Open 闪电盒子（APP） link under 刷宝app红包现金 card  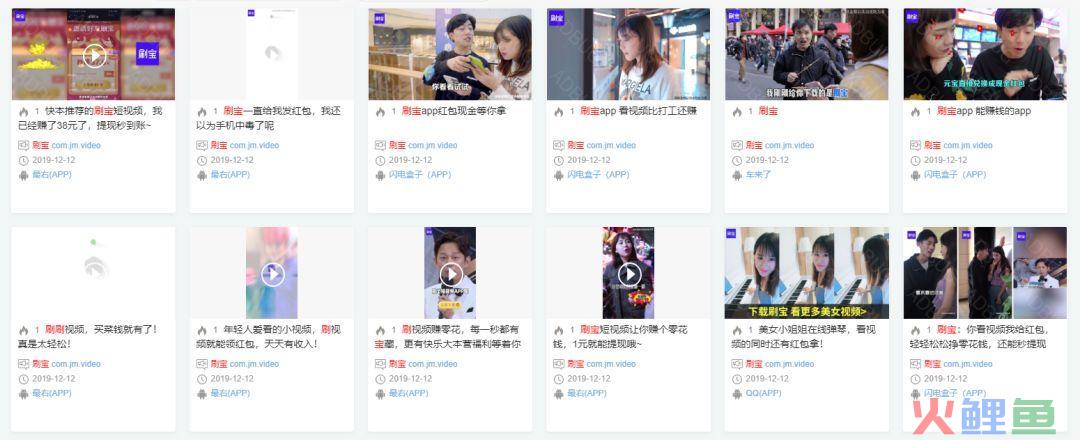point(420,174)
